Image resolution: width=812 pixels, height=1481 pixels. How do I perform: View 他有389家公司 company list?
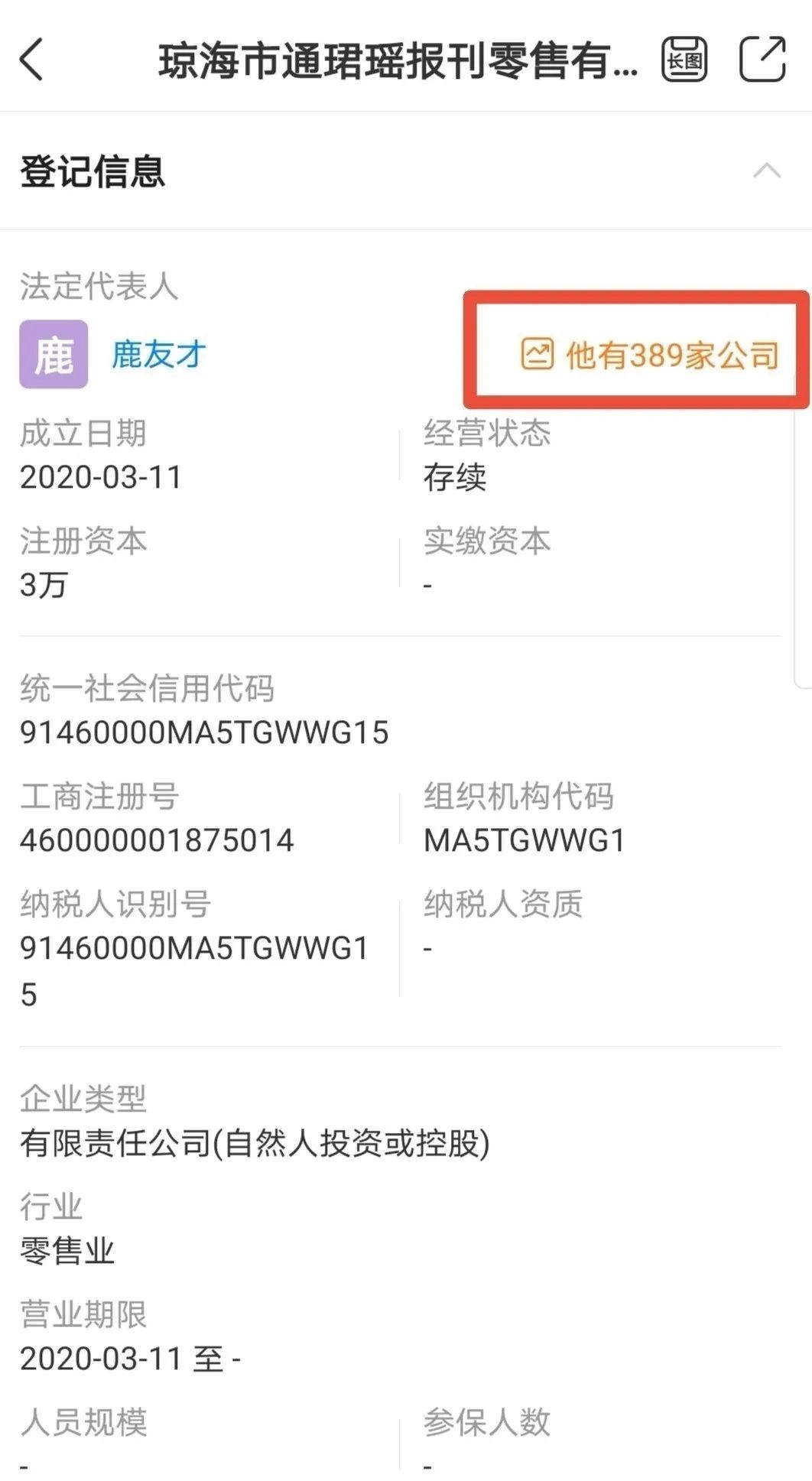point(650,355)
